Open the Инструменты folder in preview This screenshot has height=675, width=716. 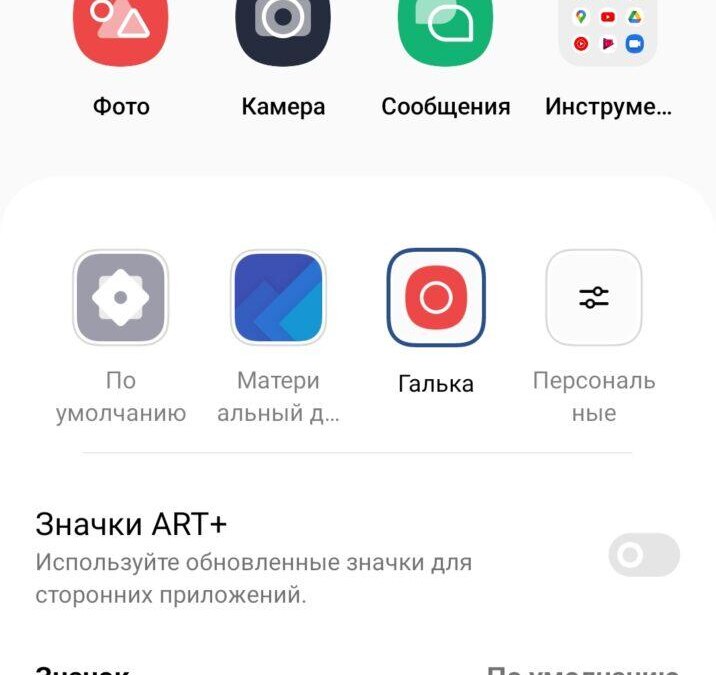[607, 30]
